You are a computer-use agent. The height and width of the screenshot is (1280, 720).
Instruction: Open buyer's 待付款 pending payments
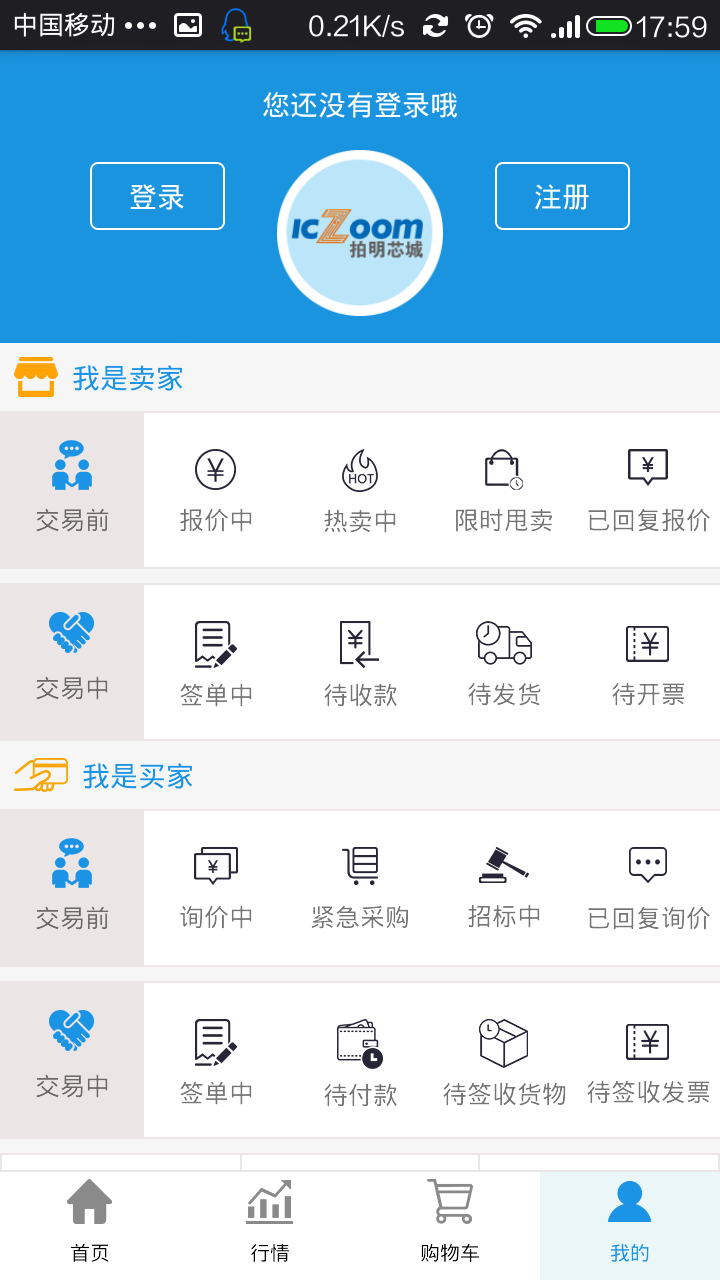click(360, 1061)
